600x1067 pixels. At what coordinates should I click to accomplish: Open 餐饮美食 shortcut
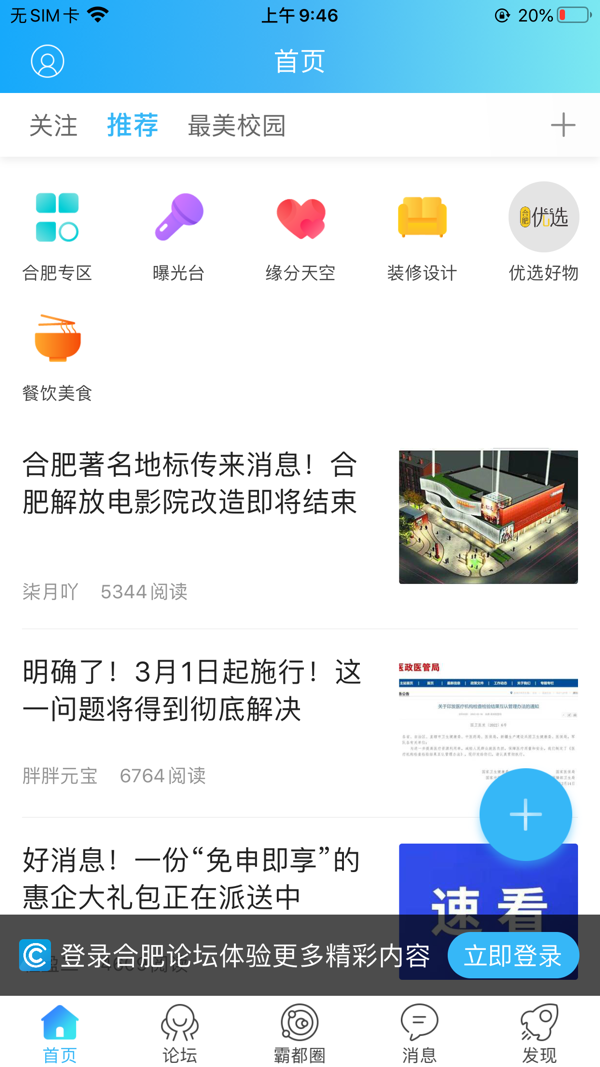[x=57, y=357]
